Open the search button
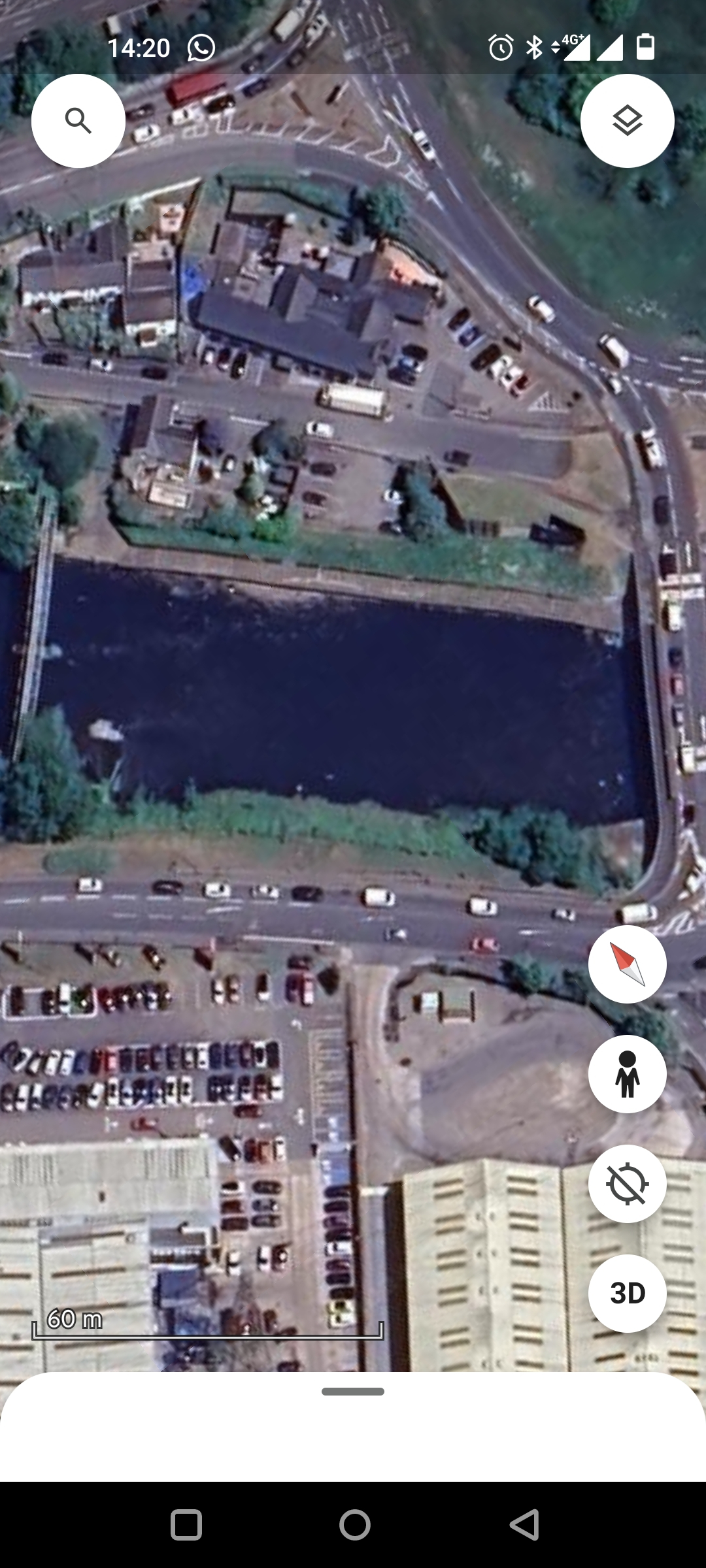The width and height of the screenshot is (706, 1568). point(78,121)
